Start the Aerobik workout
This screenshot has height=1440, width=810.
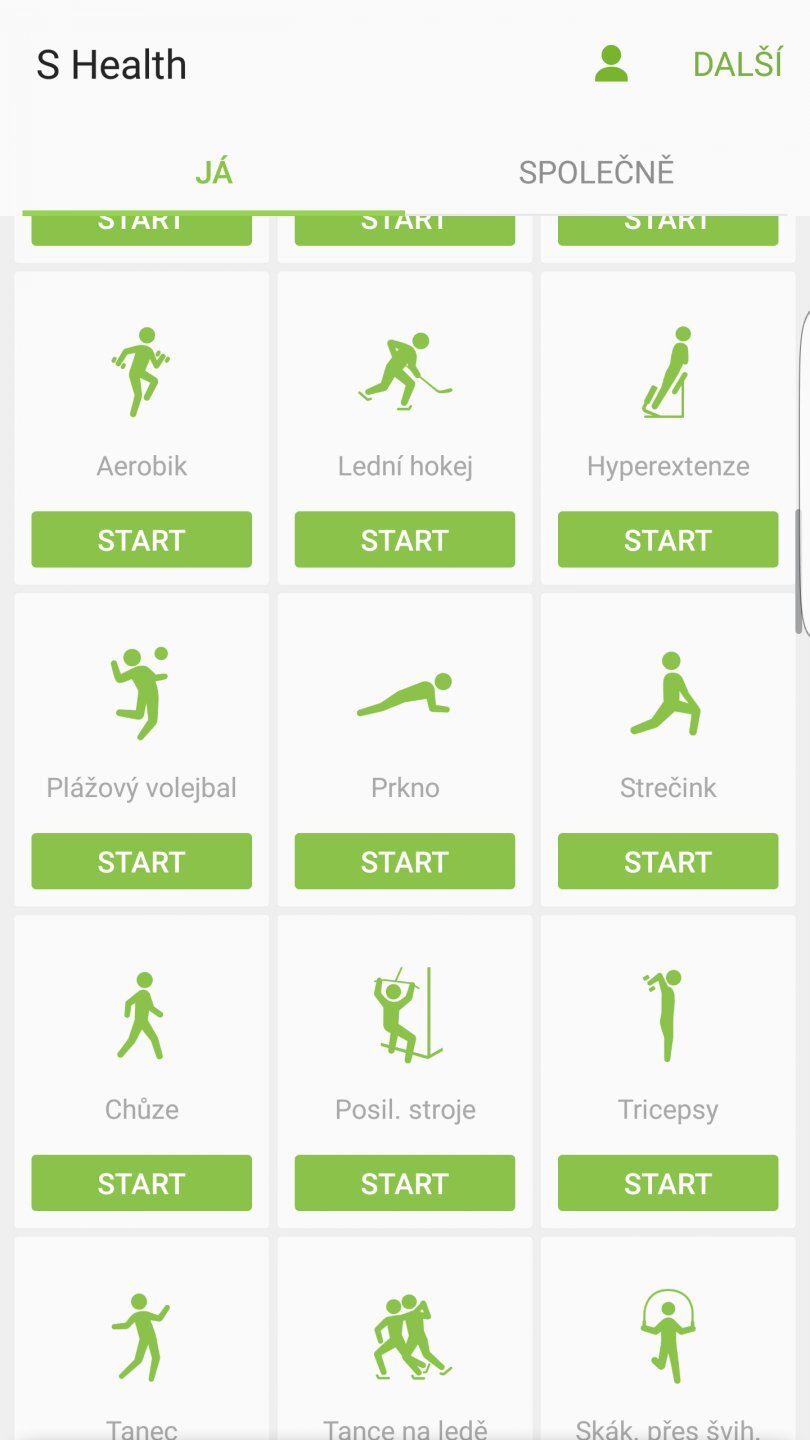pos(141,540)
